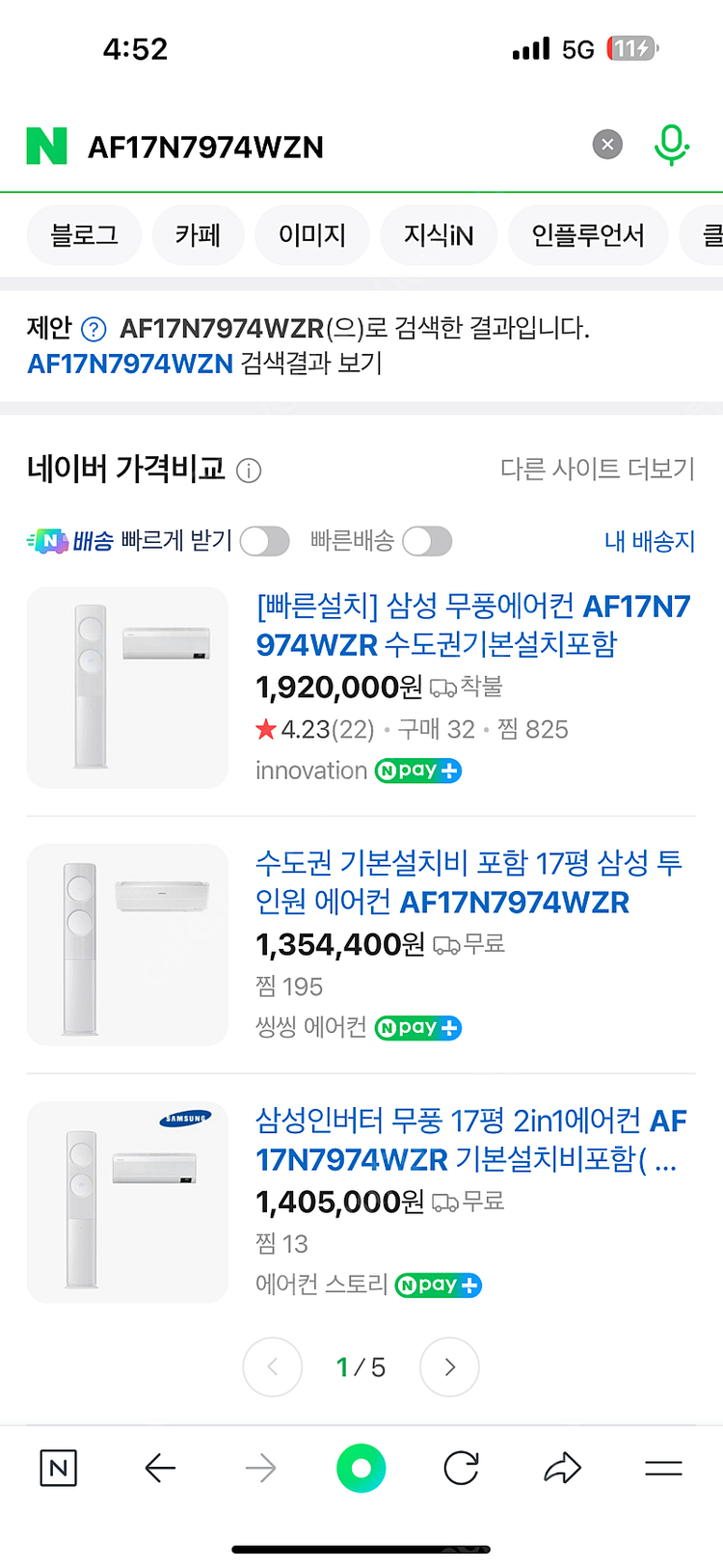The width and height of the screenshot is (723, 1568).
Task: Tap the microphone voice search icon
Action: click(672, 144)
